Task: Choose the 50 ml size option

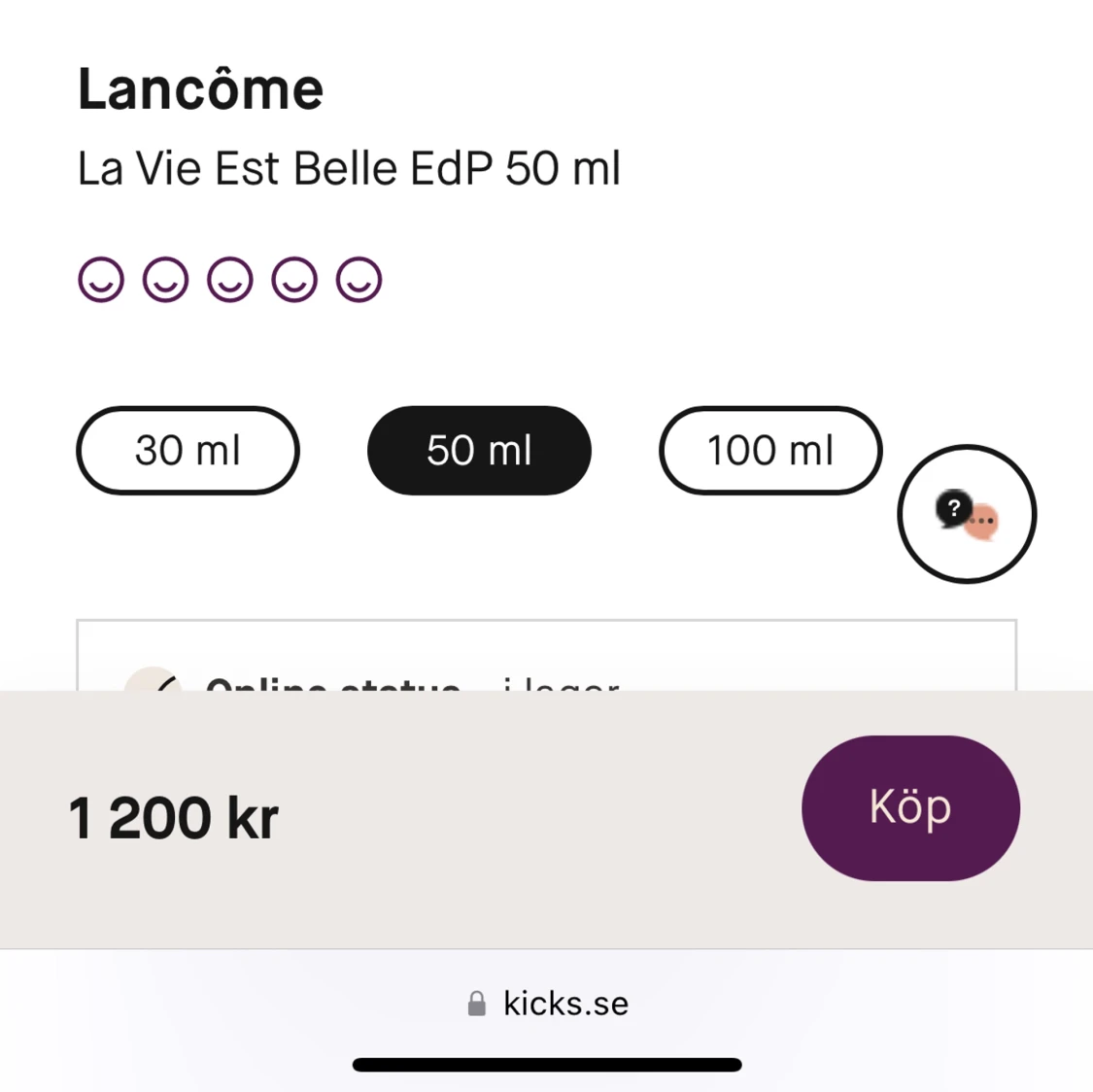Action: click(479, 451)
